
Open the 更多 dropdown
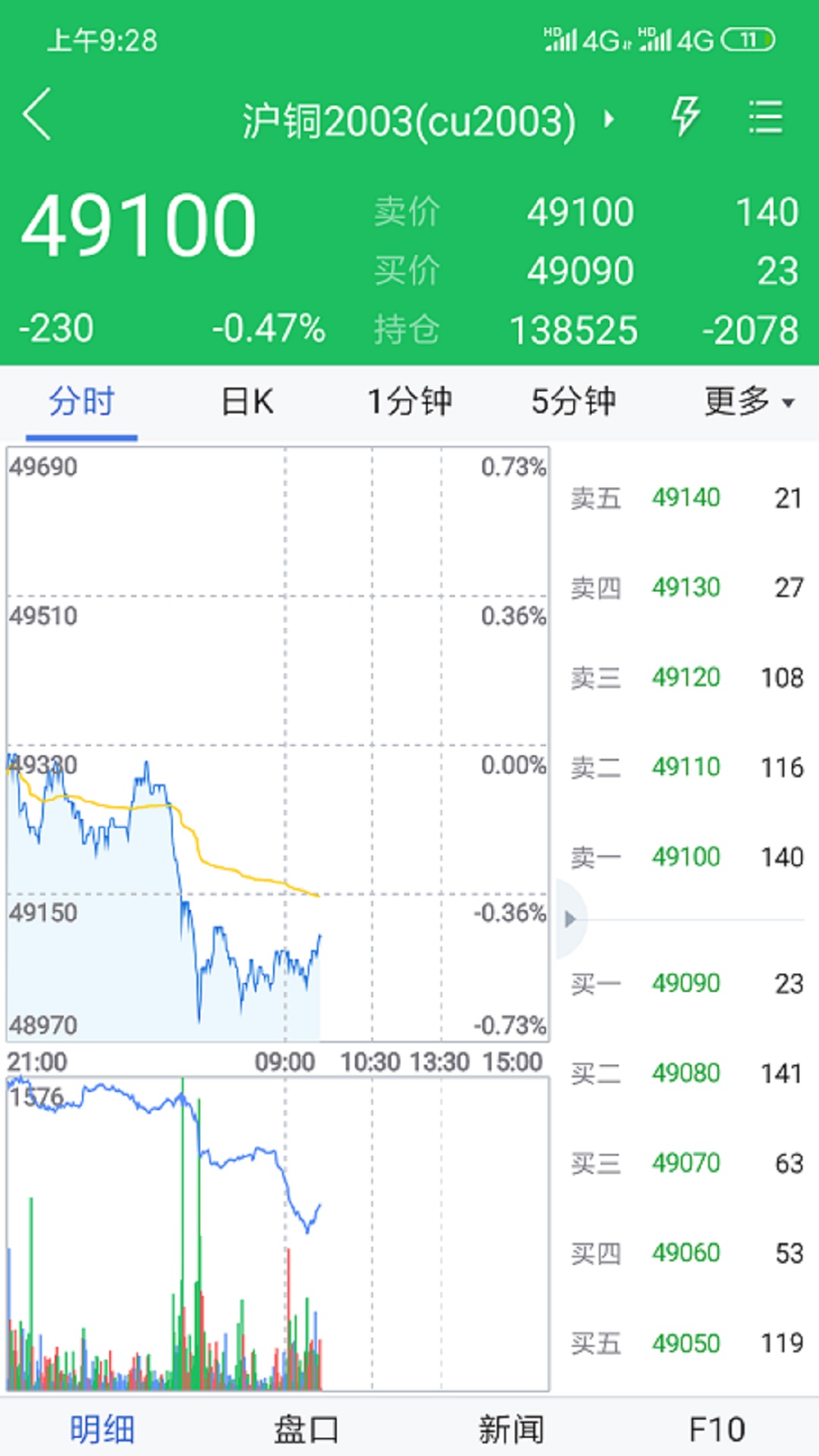coord(747,403)
